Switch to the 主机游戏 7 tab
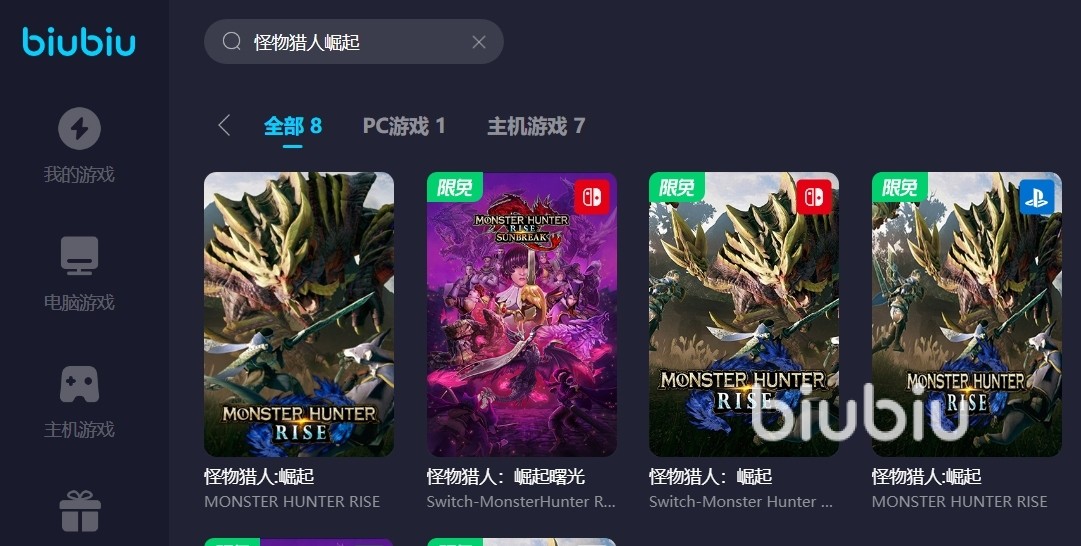Viewport: 1081px width, 546px height. [x=536, y=126]
